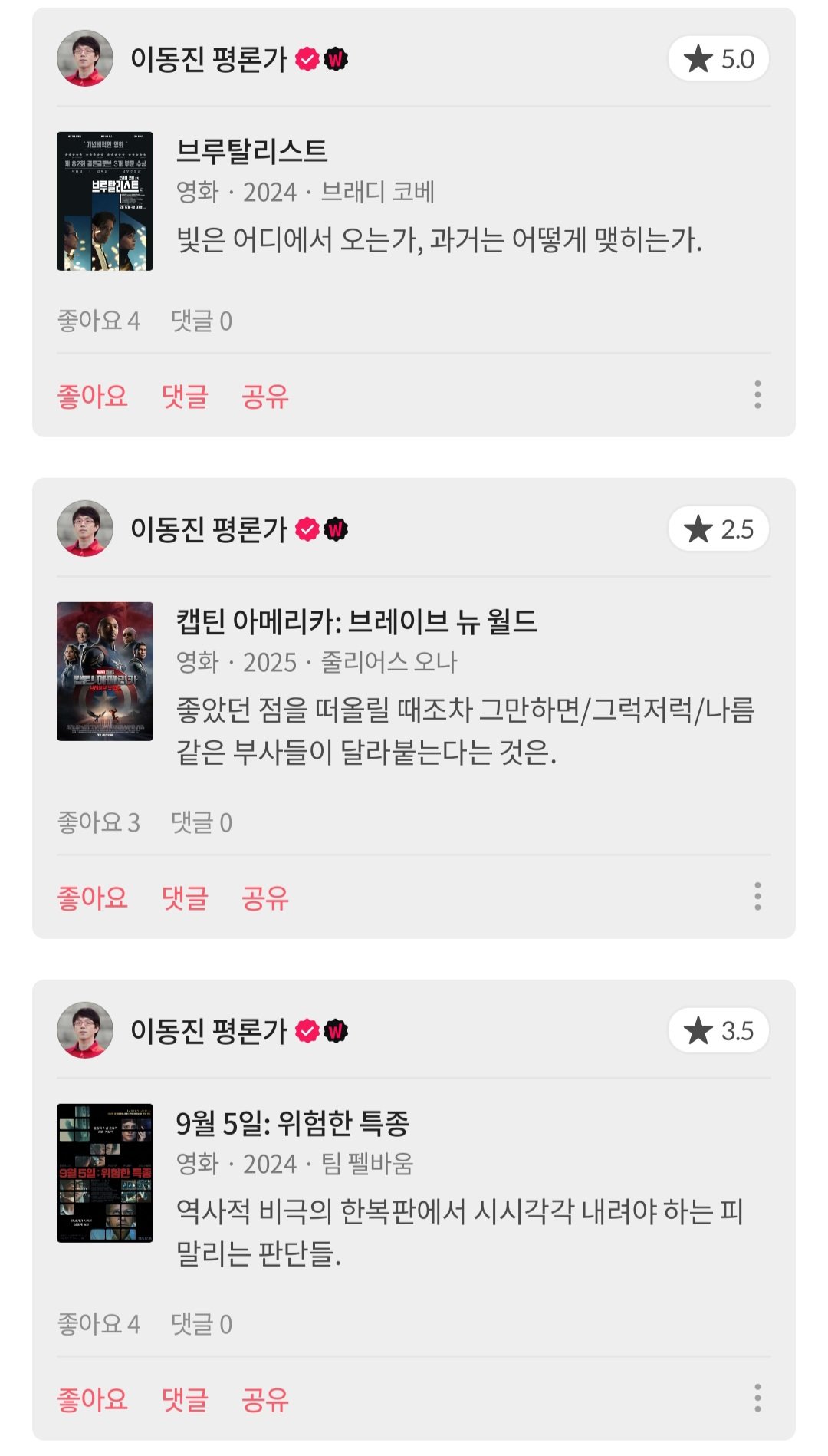
Task: Open the 브루탈리스트 movie poster
Action: [x=105, y=201]
